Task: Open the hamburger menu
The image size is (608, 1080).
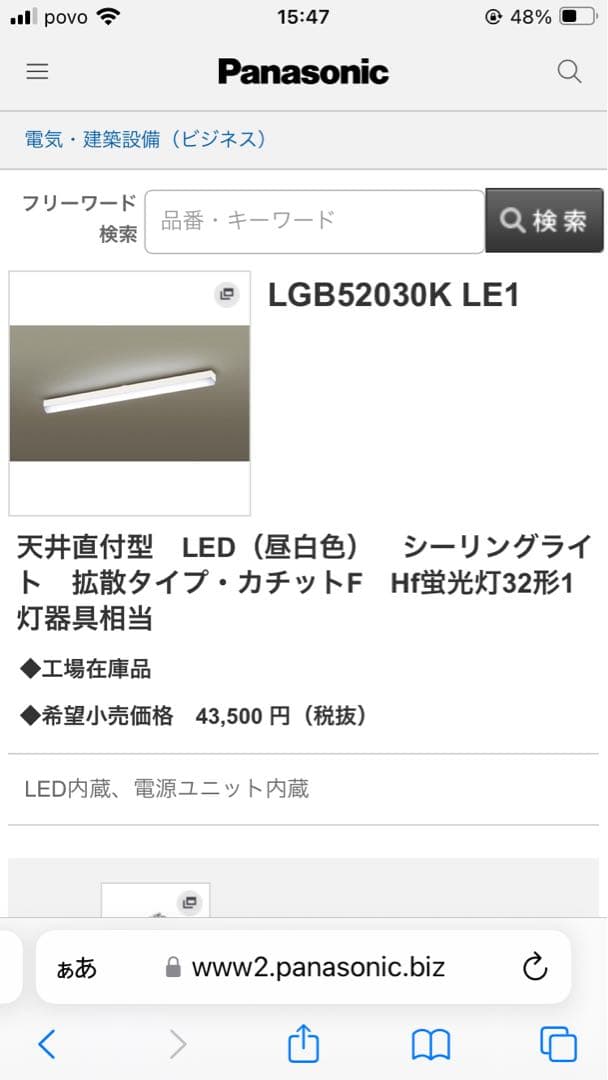Action: 38,71
